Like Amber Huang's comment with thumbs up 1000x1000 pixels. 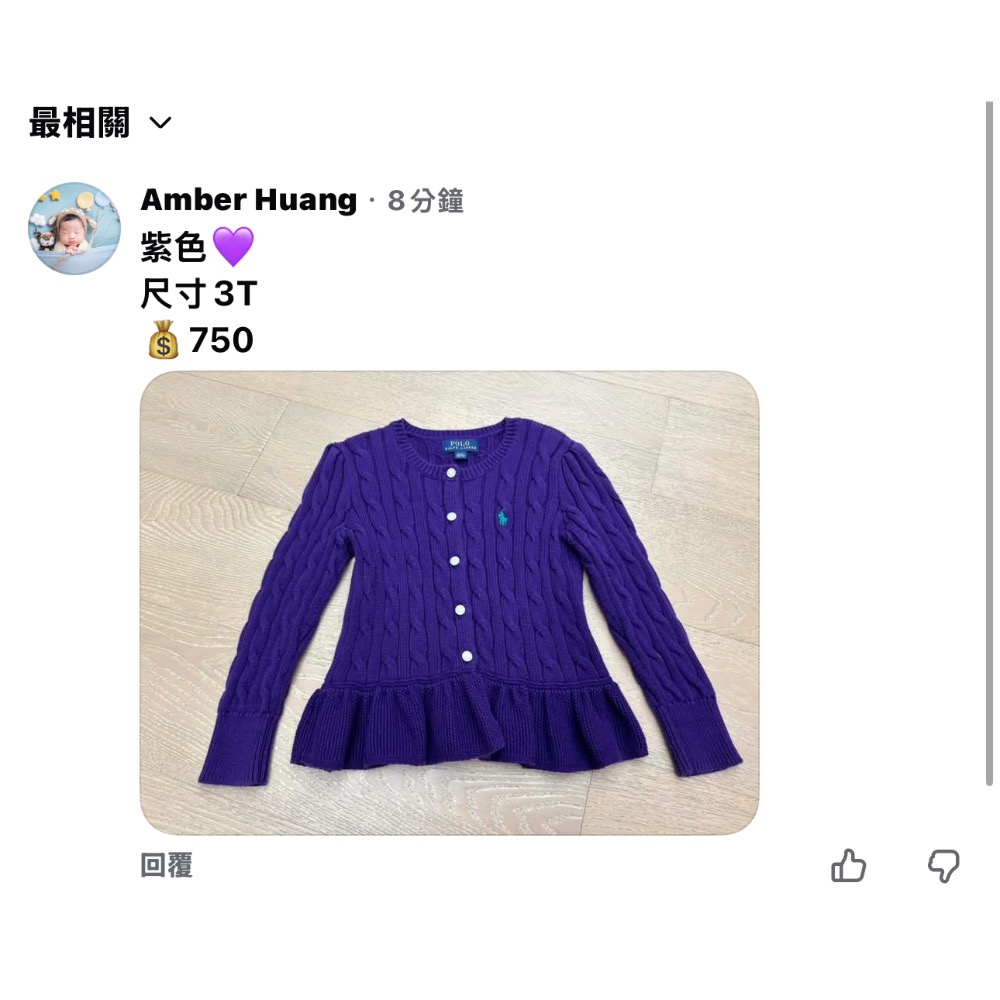click(x=848, y=865)
